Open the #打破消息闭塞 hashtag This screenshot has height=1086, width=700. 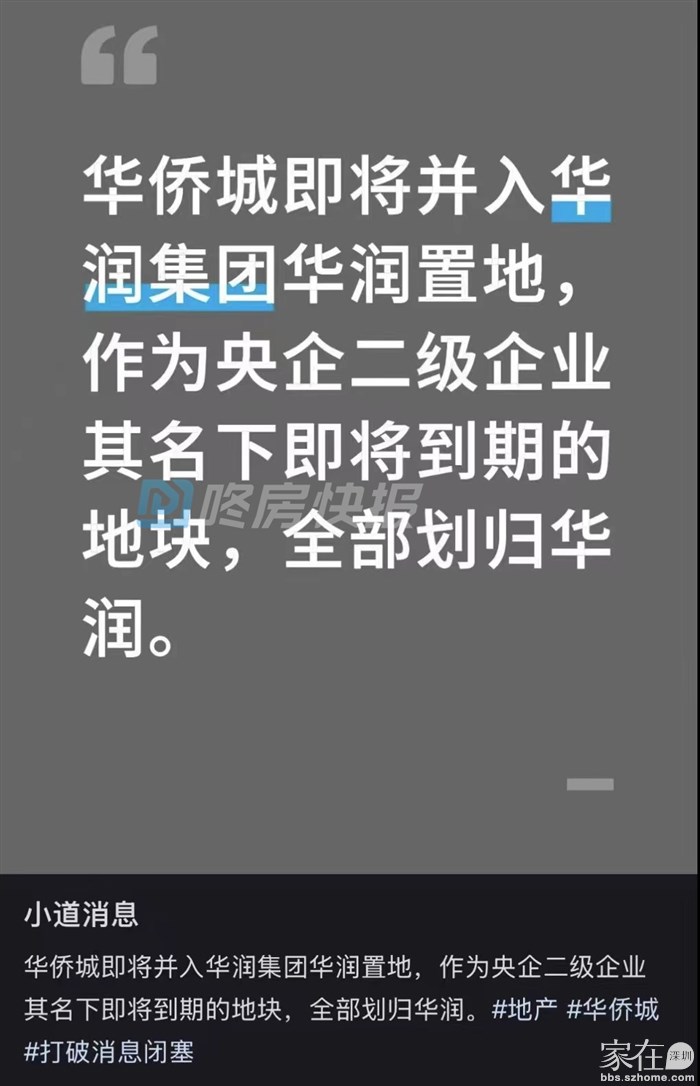[108, 1051]
